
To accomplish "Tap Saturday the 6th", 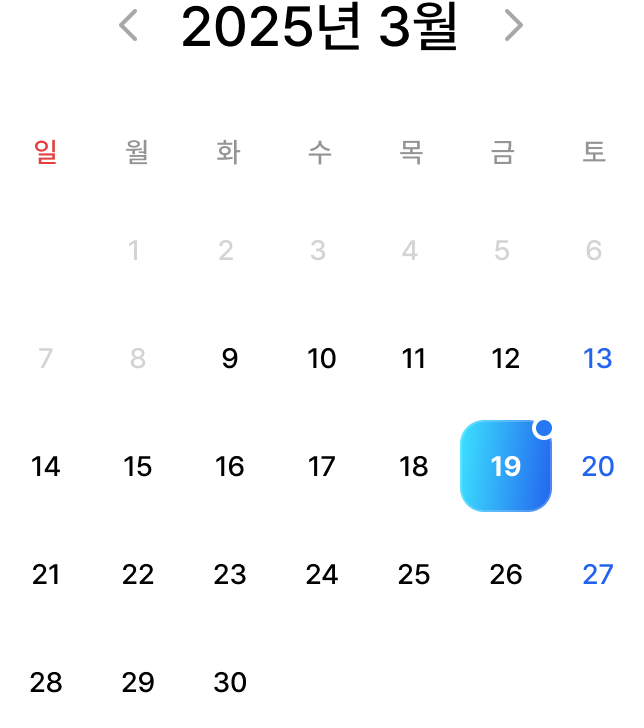I will coord(594,251).
